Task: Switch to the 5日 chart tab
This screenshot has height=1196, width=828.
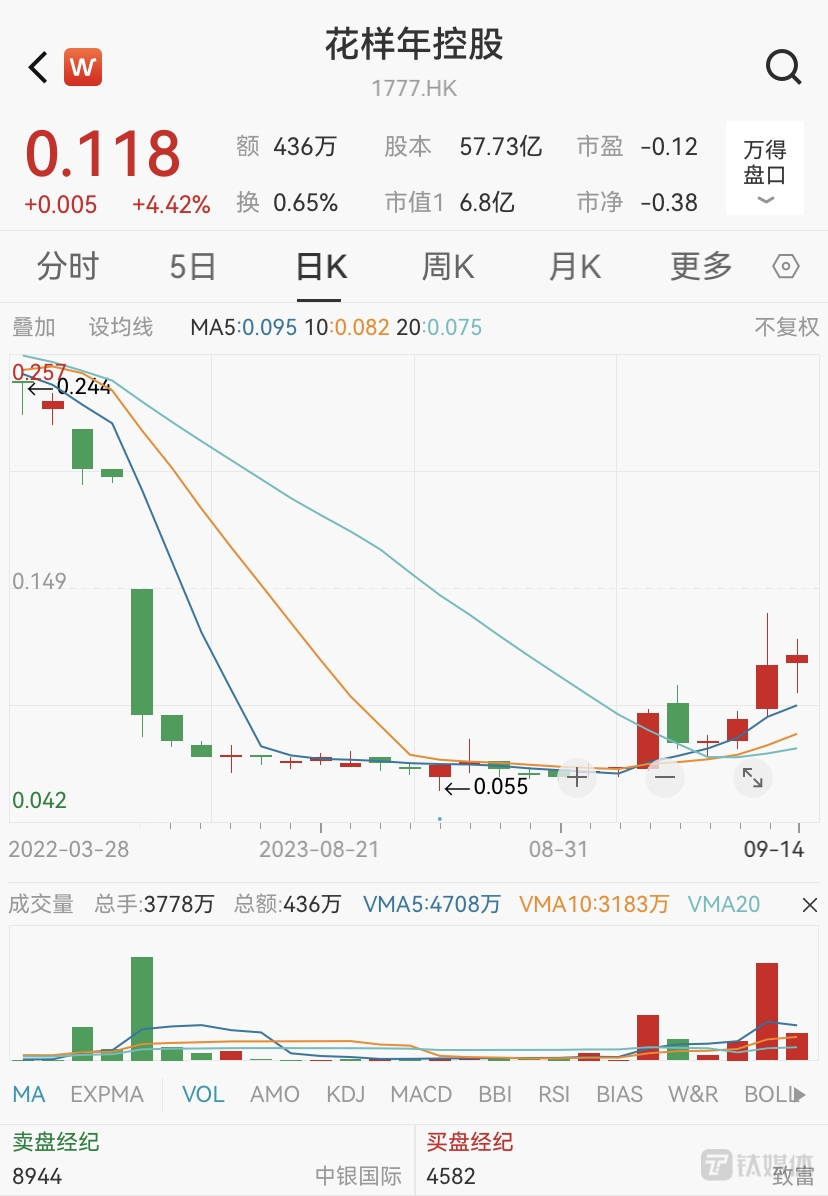Action: pos(193,267)
